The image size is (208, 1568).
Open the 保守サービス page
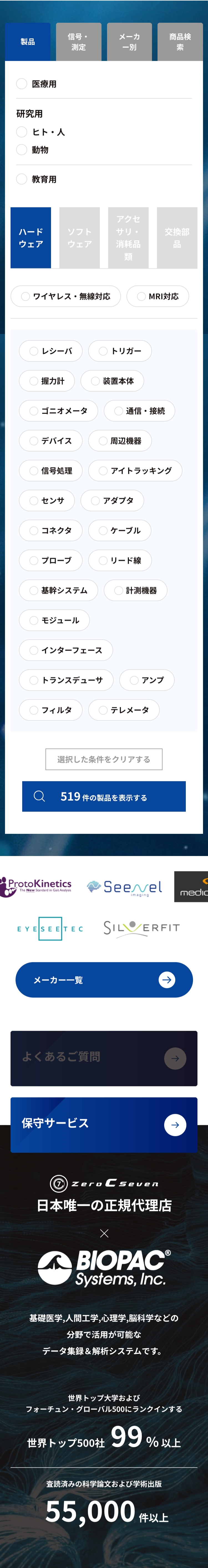[104, 1124]
